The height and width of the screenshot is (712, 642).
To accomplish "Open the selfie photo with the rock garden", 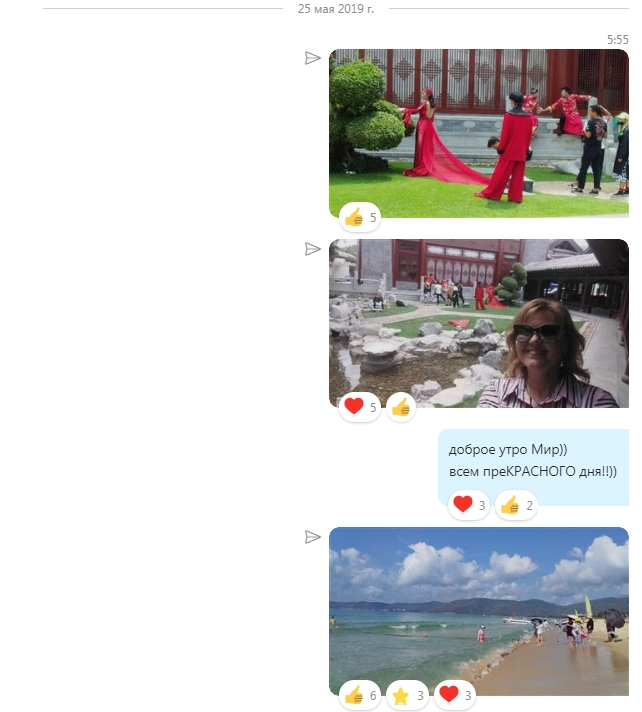I will (x=478, y=320).
